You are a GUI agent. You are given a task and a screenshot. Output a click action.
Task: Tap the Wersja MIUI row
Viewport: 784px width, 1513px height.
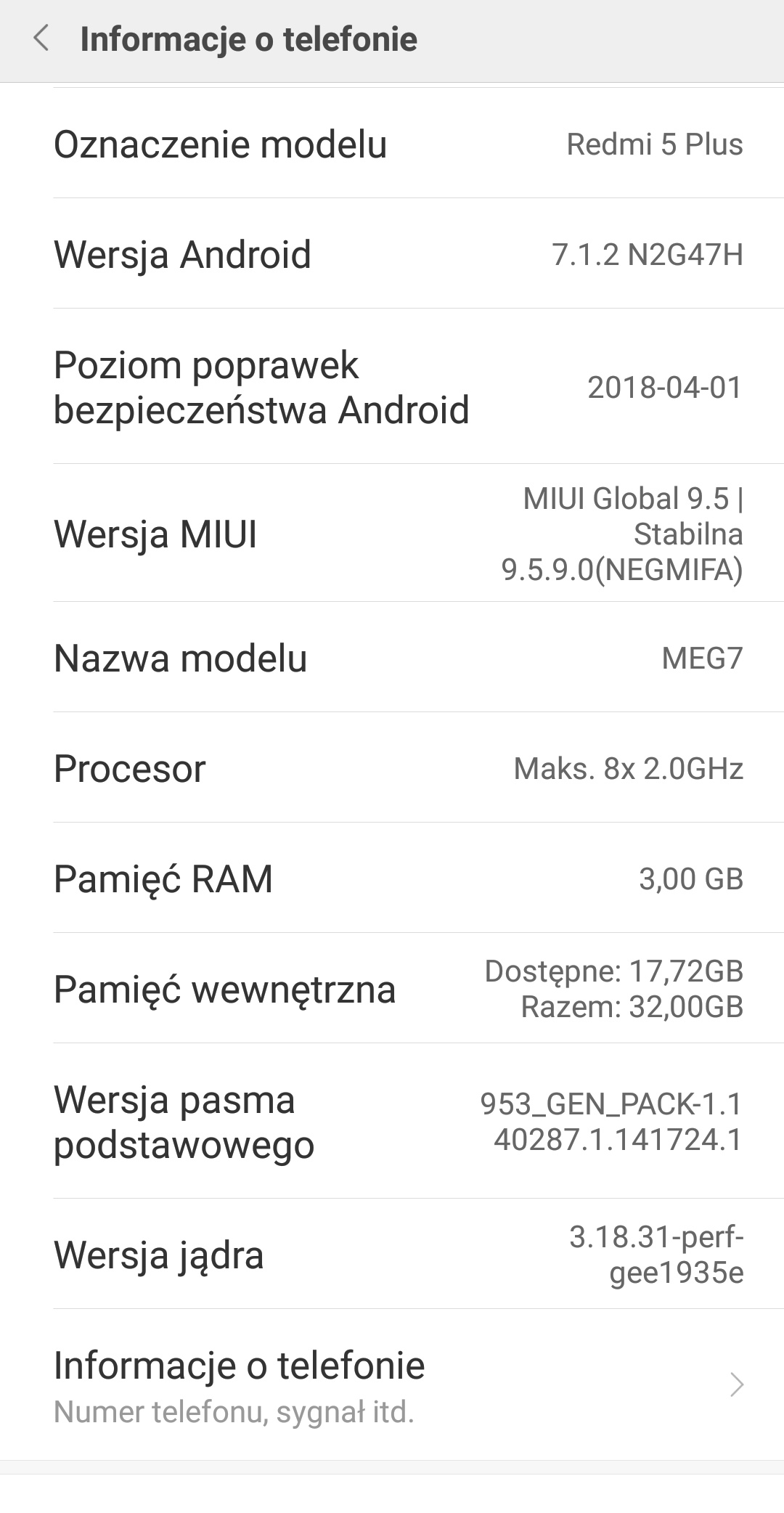pos(392,534)
